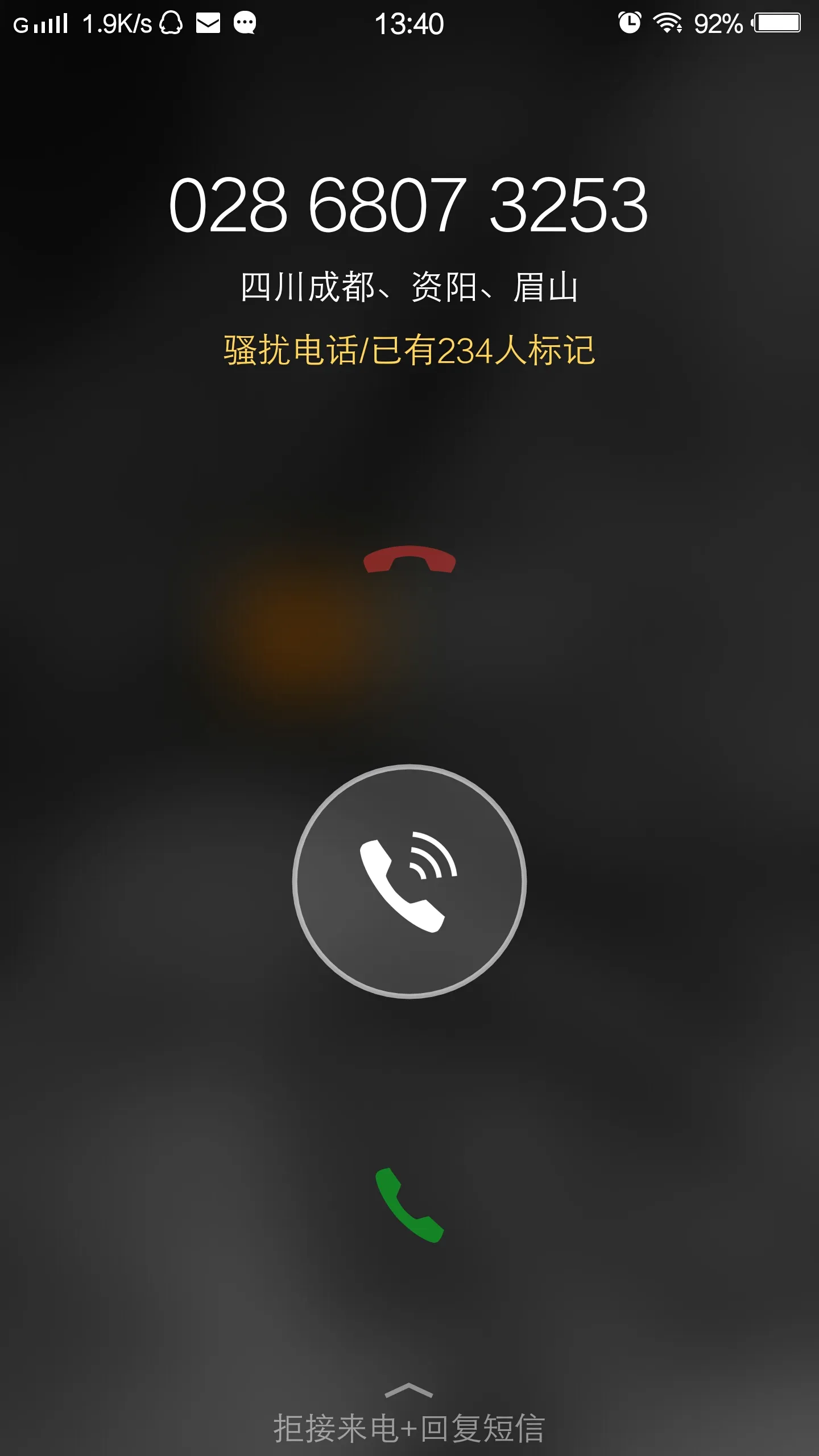Tap the central ringing-phone circle button
The width and height of the screenshot is (819, 1456).
click(409, 881)
